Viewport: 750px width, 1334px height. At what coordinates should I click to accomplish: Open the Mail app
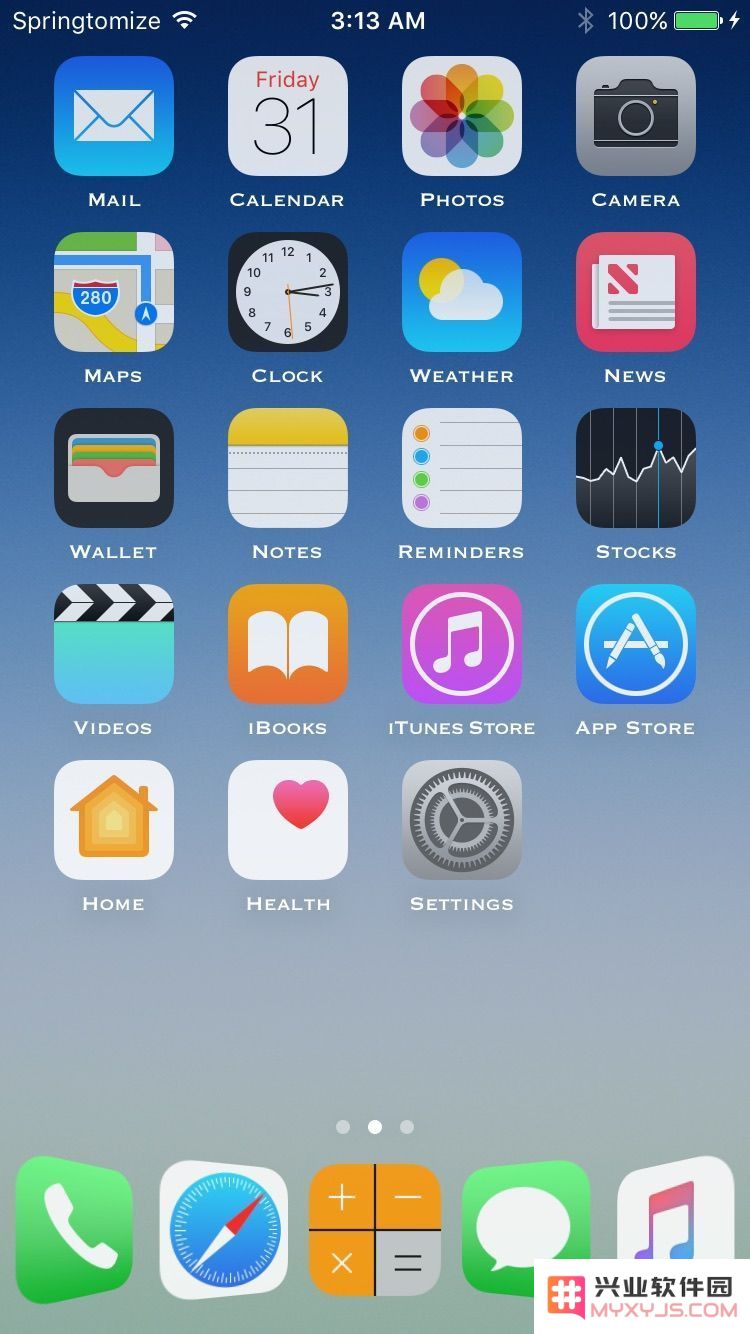point(113,116)
